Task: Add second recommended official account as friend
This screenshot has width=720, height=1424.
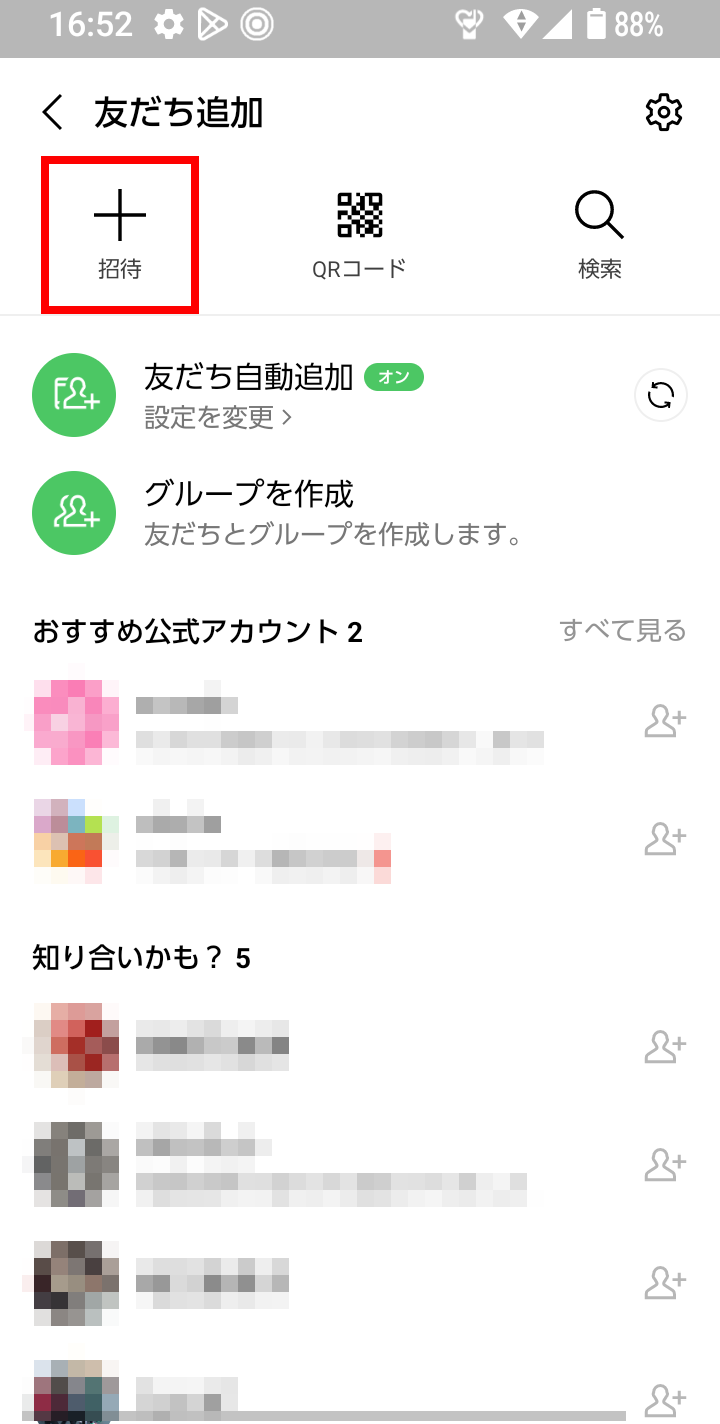Action: pyautogui.click(x=665, y=840)
